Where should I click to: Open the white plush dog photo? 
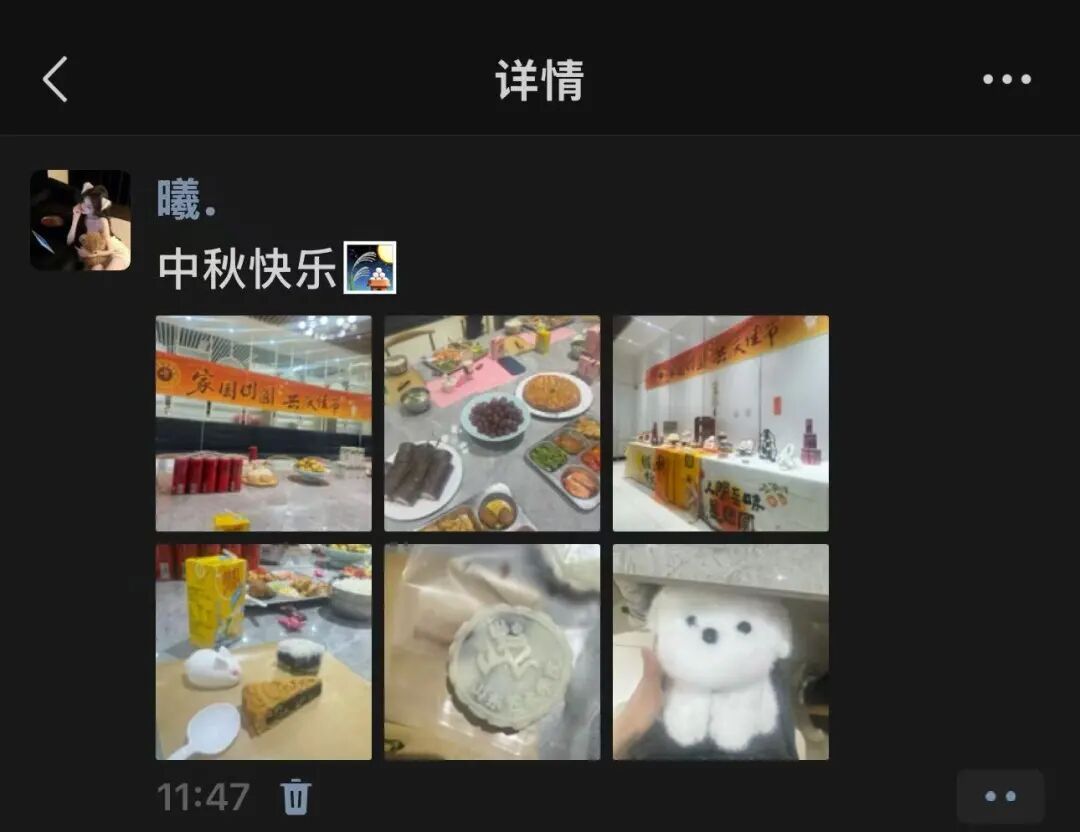(x=720, y=651)
